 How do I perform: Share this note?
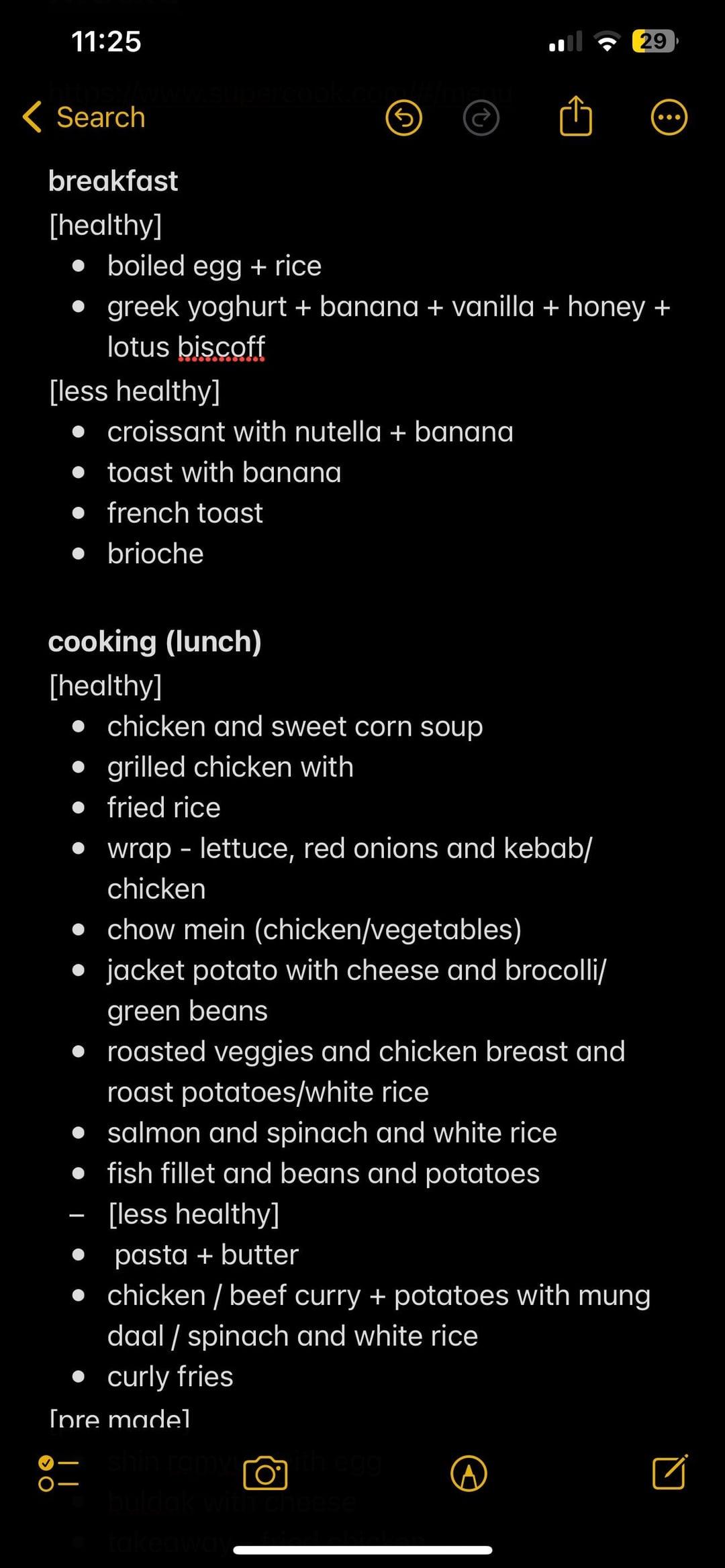pyautogui.click(x=576, y=117)
